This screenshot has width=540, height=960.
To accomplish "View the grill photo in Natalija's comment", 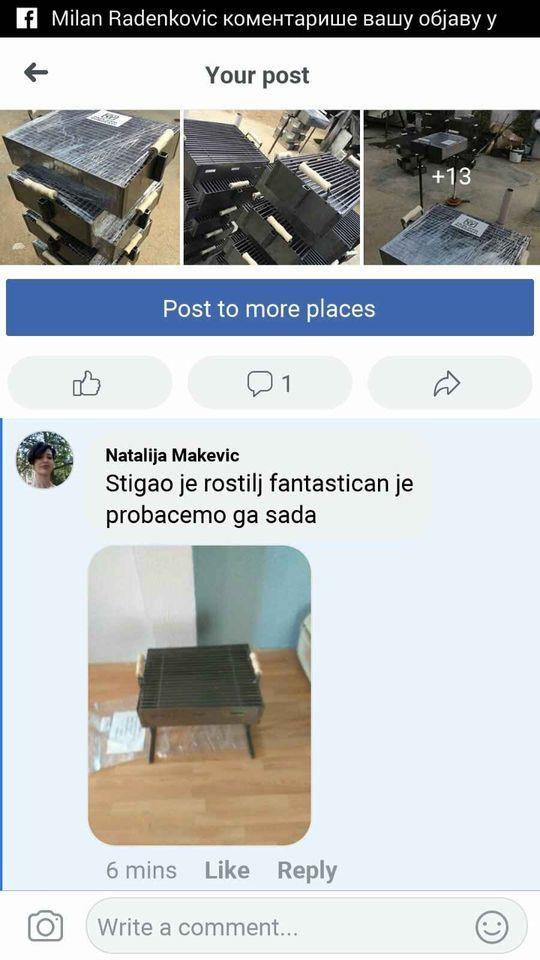I will coord(200,696).
